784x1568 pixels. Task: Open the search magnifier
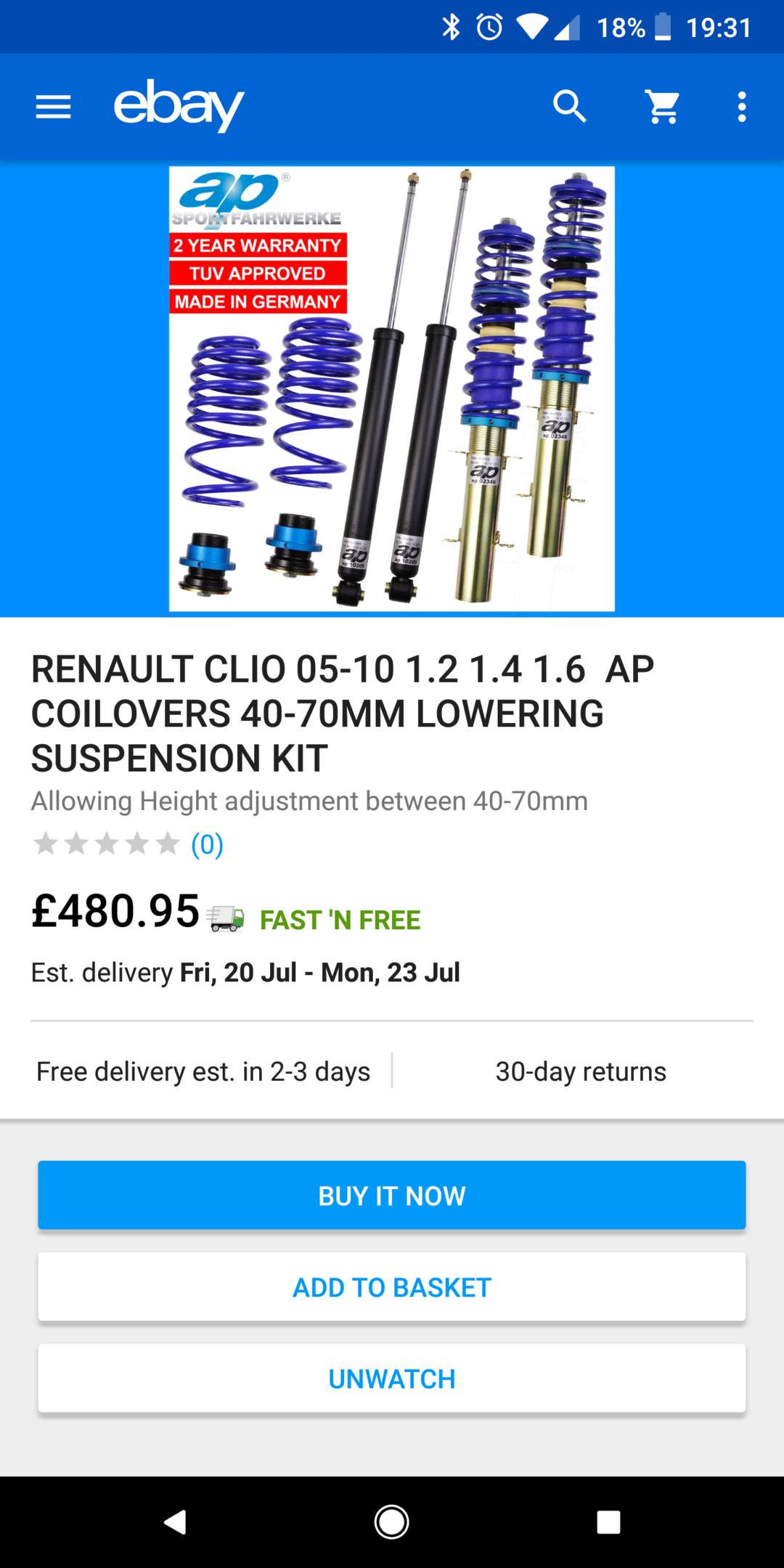(570, 107)
